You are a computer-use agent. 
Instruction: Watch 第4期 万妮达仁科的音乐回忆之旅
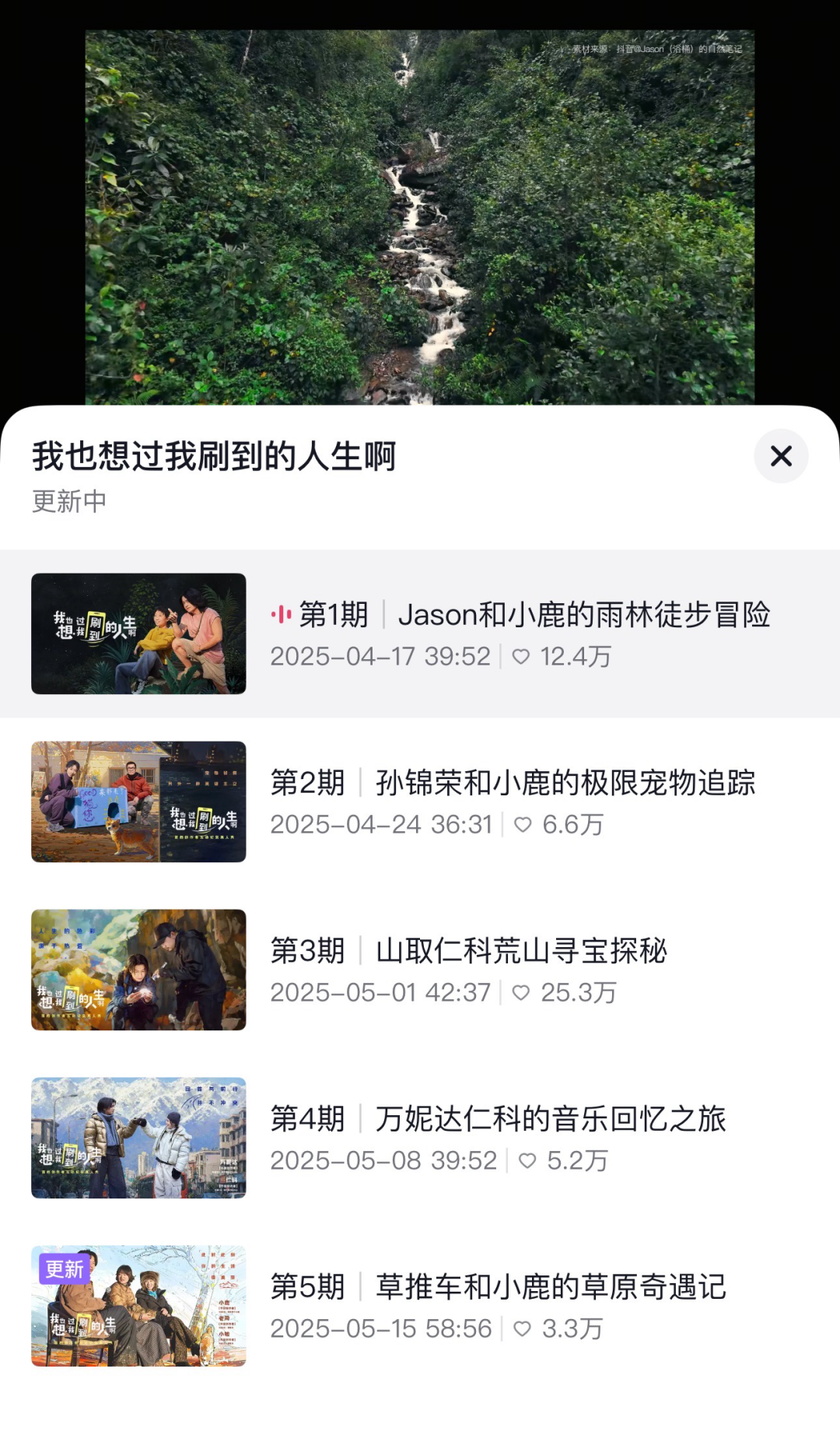tap(420, 1138)
